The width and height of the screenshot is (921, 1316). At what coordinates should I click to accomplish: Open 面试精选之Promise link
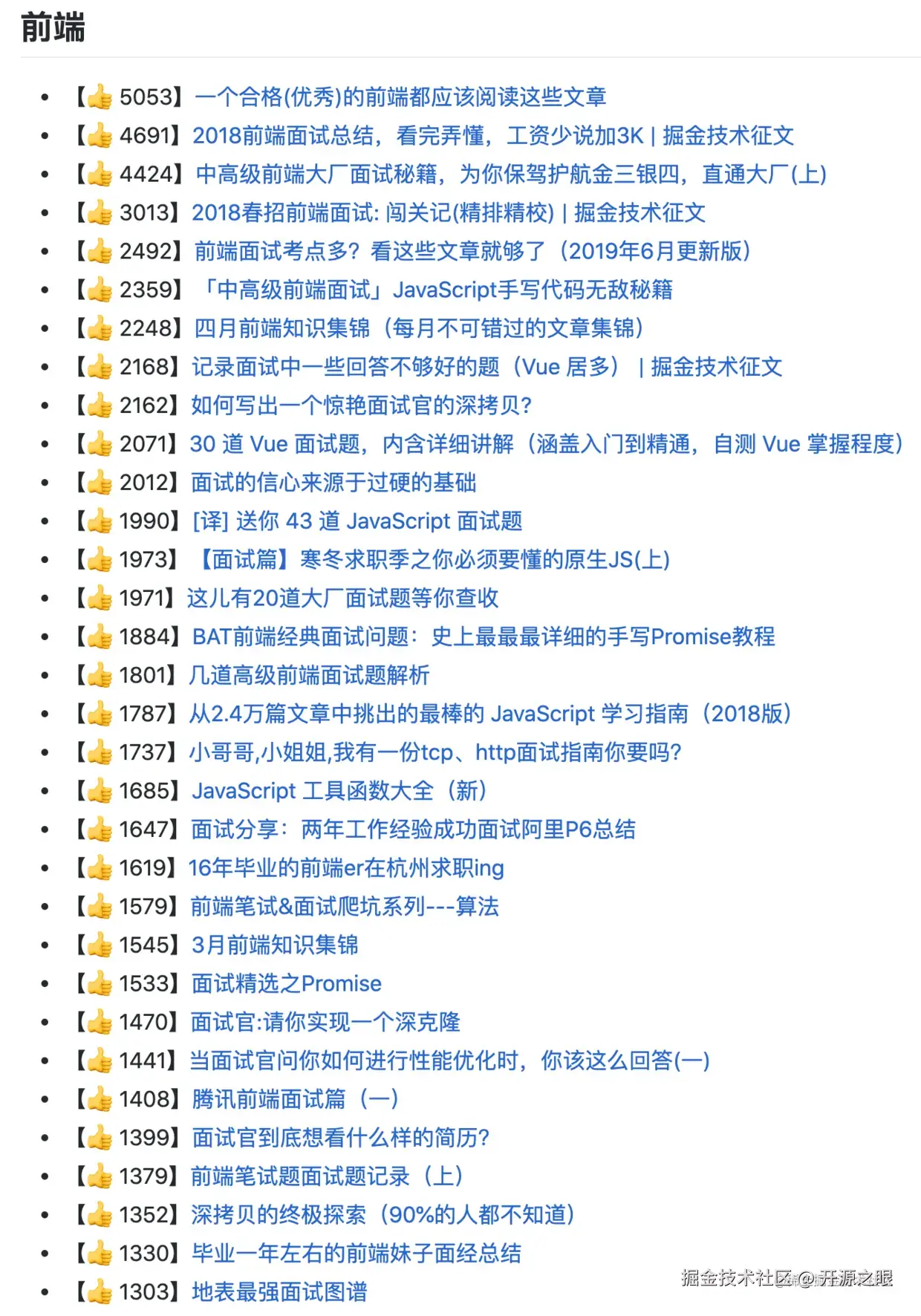point(286,984)
